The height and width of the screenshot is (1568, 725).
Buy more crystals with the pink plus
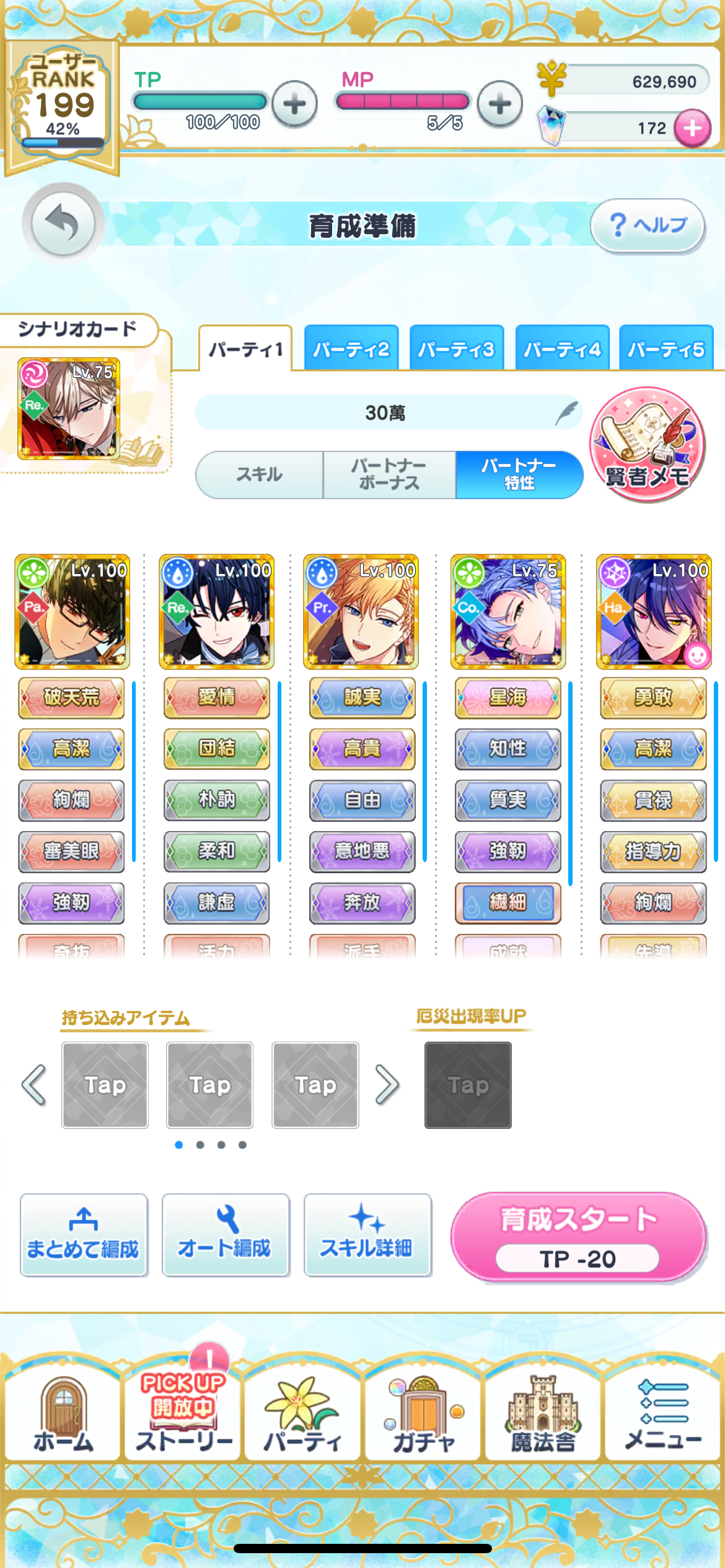pos(692,128)
